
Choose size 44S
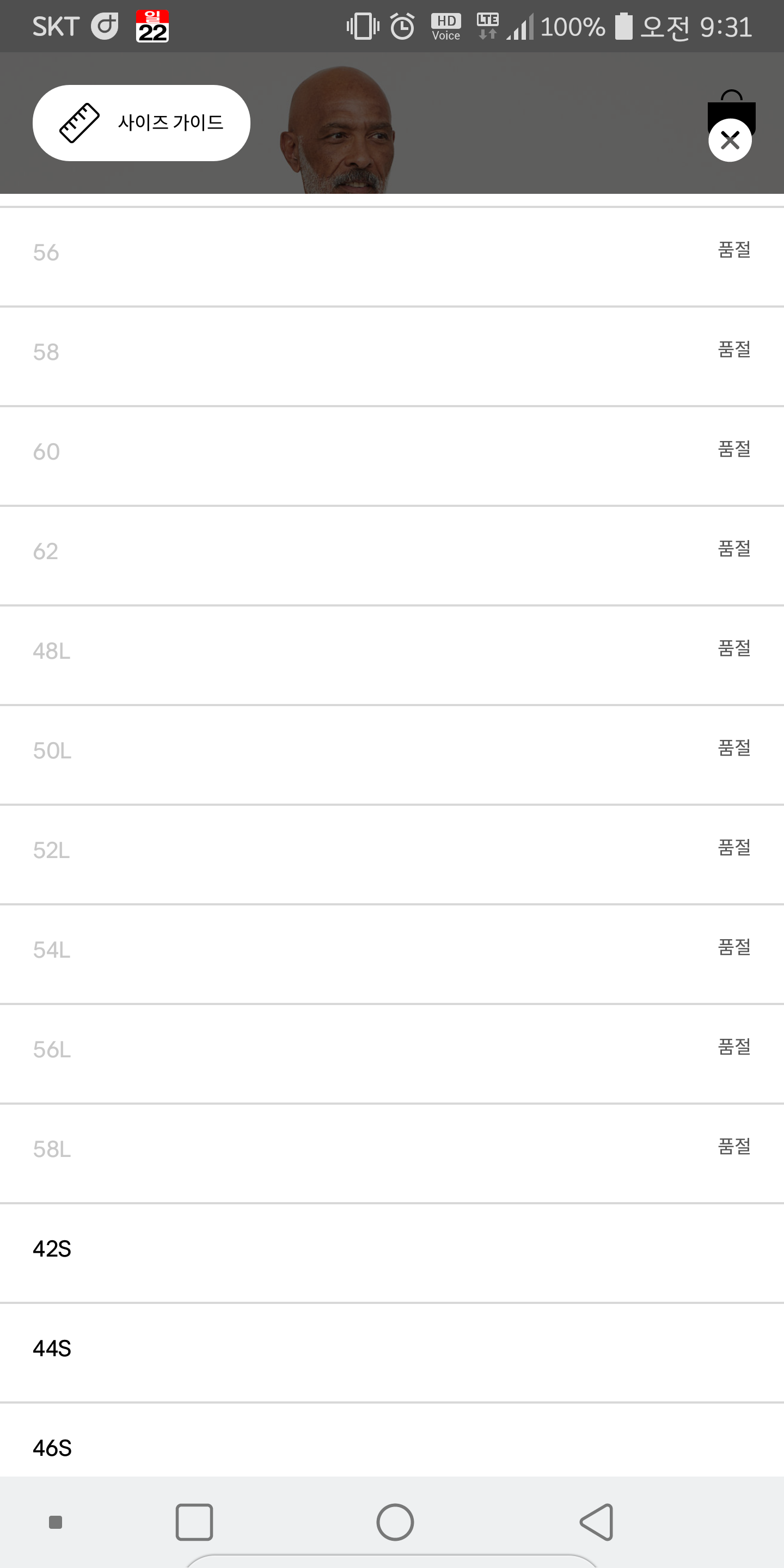pos(392,1353)
